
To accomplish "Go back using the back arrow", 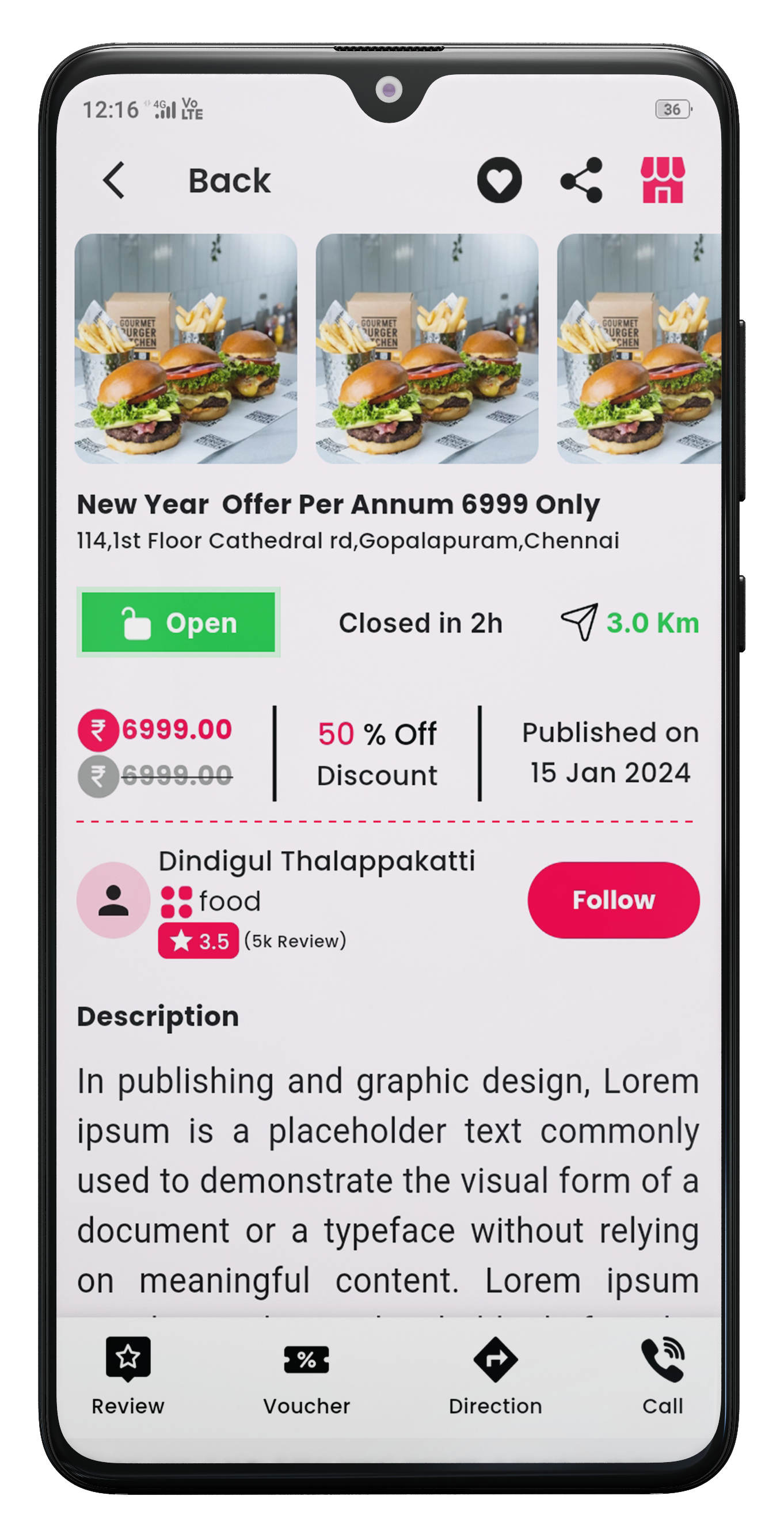I will [114, 180].
